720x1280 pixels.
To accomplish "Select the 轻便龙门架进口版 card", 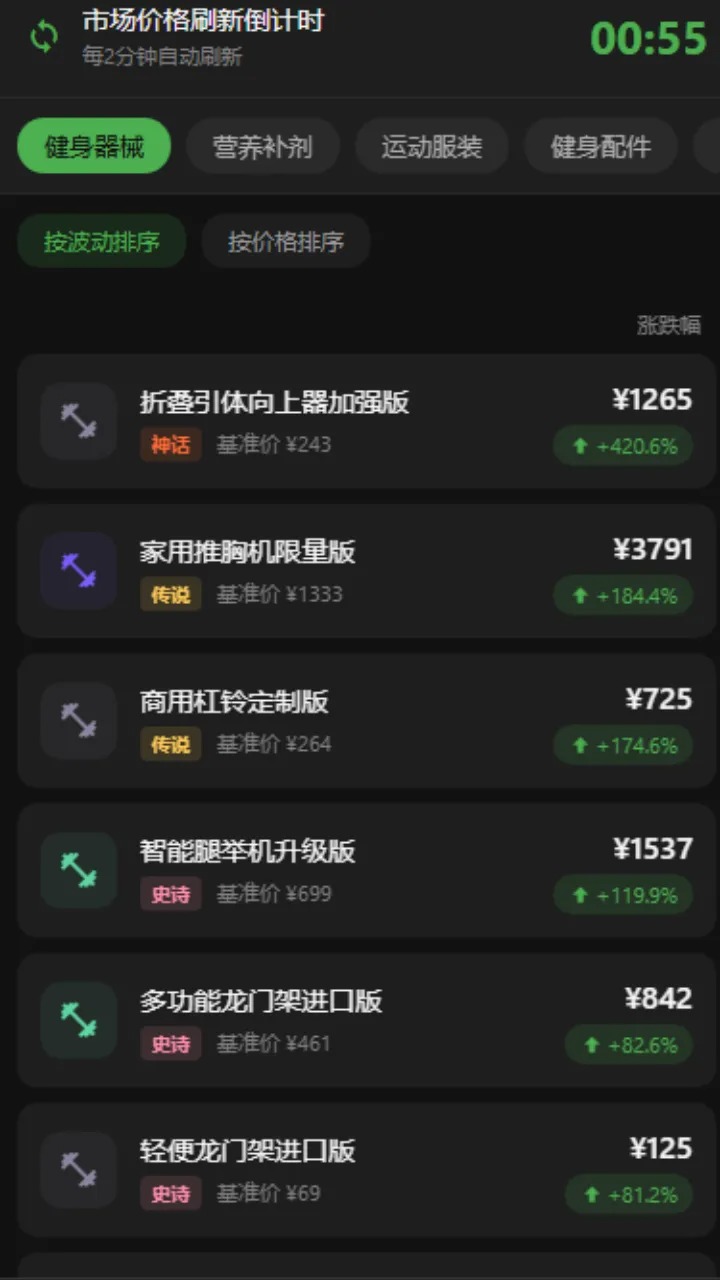I will click(366, 1171).
